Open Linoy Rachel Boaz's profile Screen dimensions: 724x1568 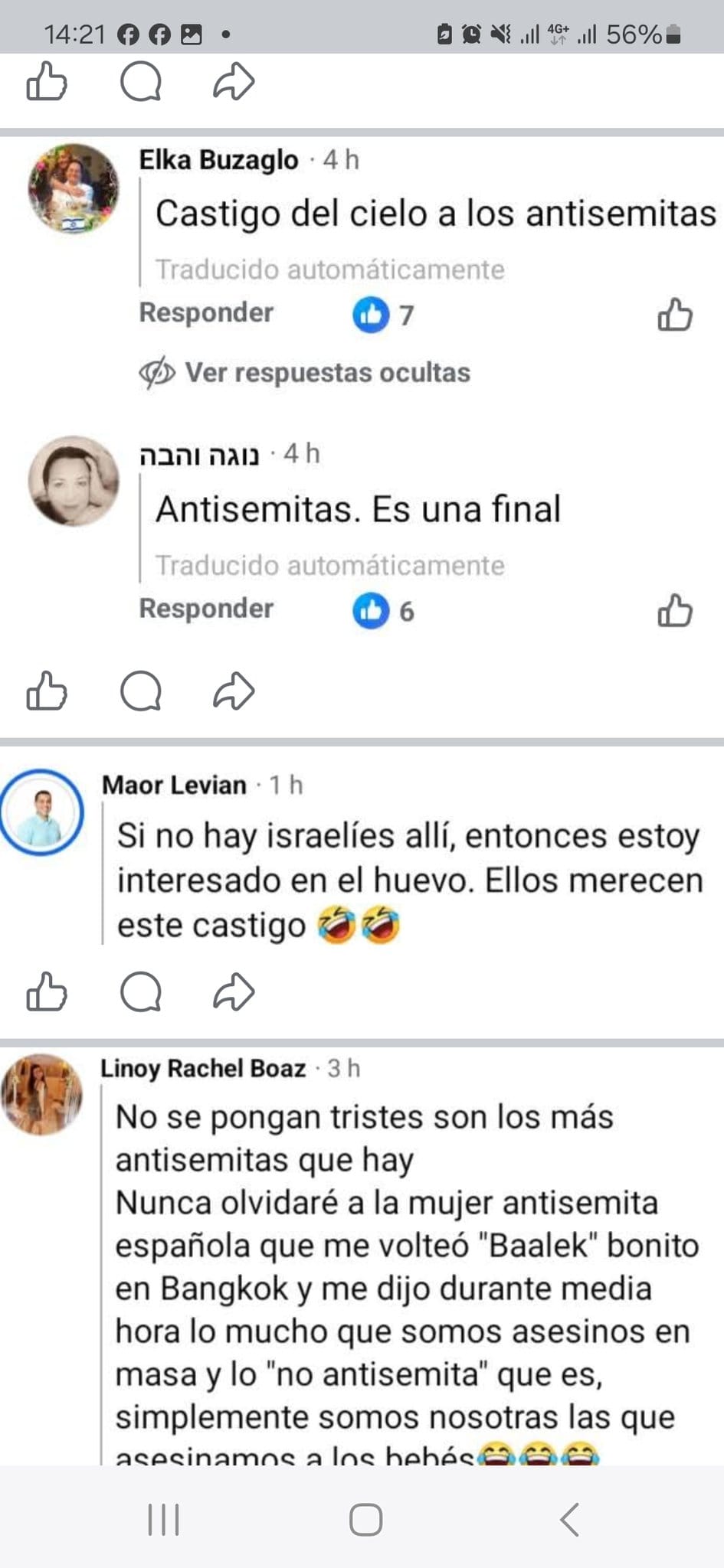(203, 1068)
